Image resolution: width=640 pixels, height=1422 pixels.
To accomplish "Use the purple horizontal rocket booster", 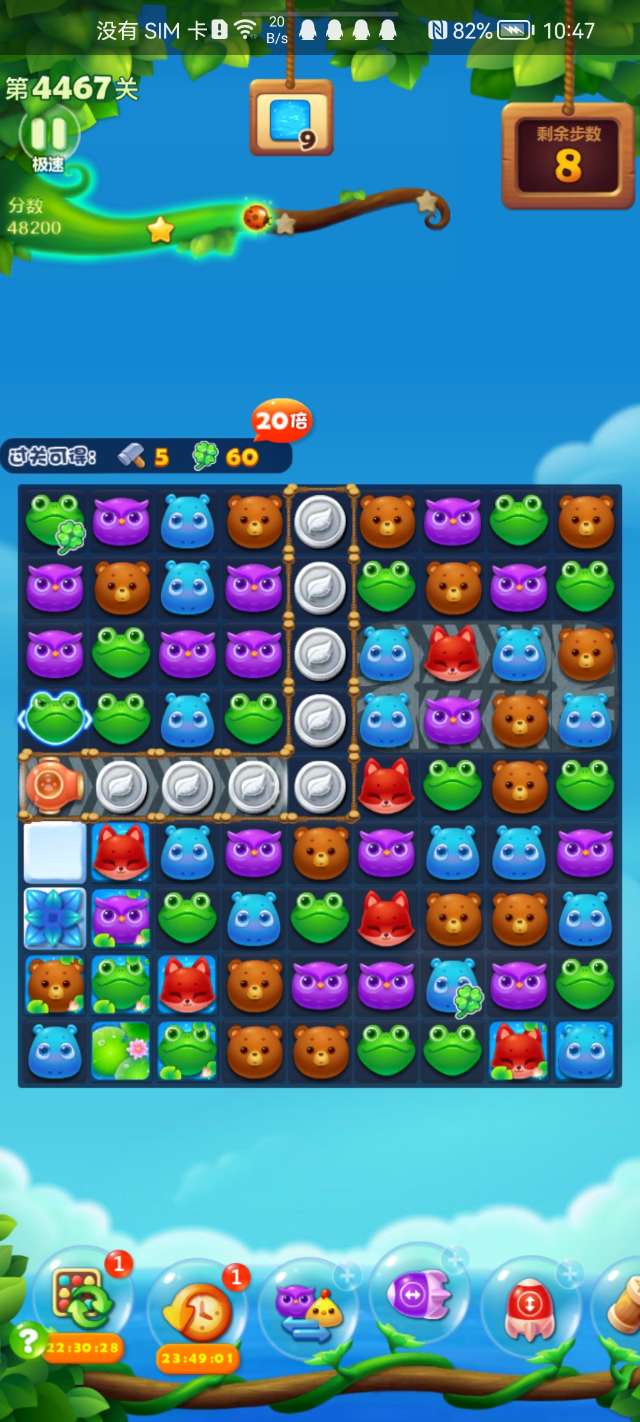I will pyautogui.click(x=420, y=1297).
